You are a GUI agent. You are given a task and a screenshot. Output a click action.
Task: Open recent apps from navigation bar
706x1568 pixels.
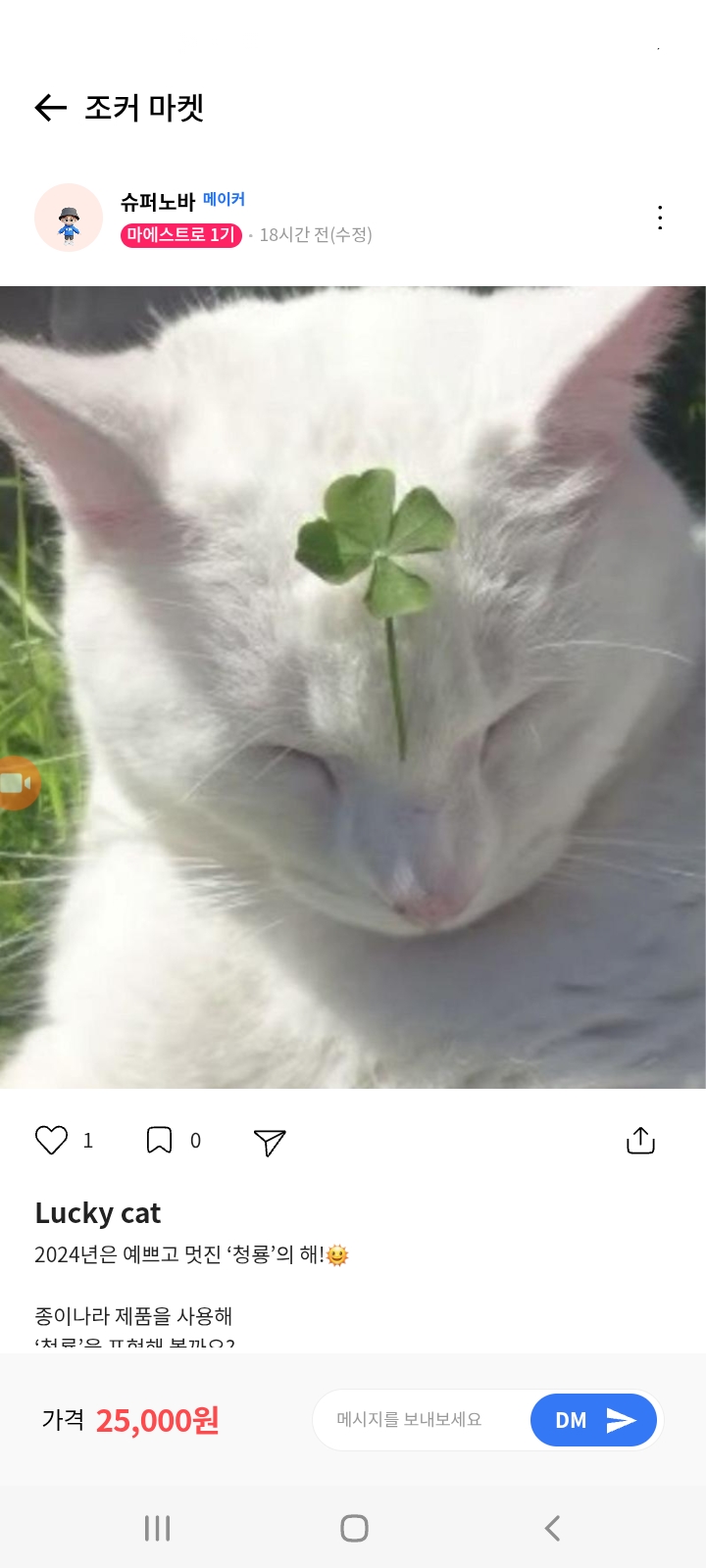pos(157,1528)
